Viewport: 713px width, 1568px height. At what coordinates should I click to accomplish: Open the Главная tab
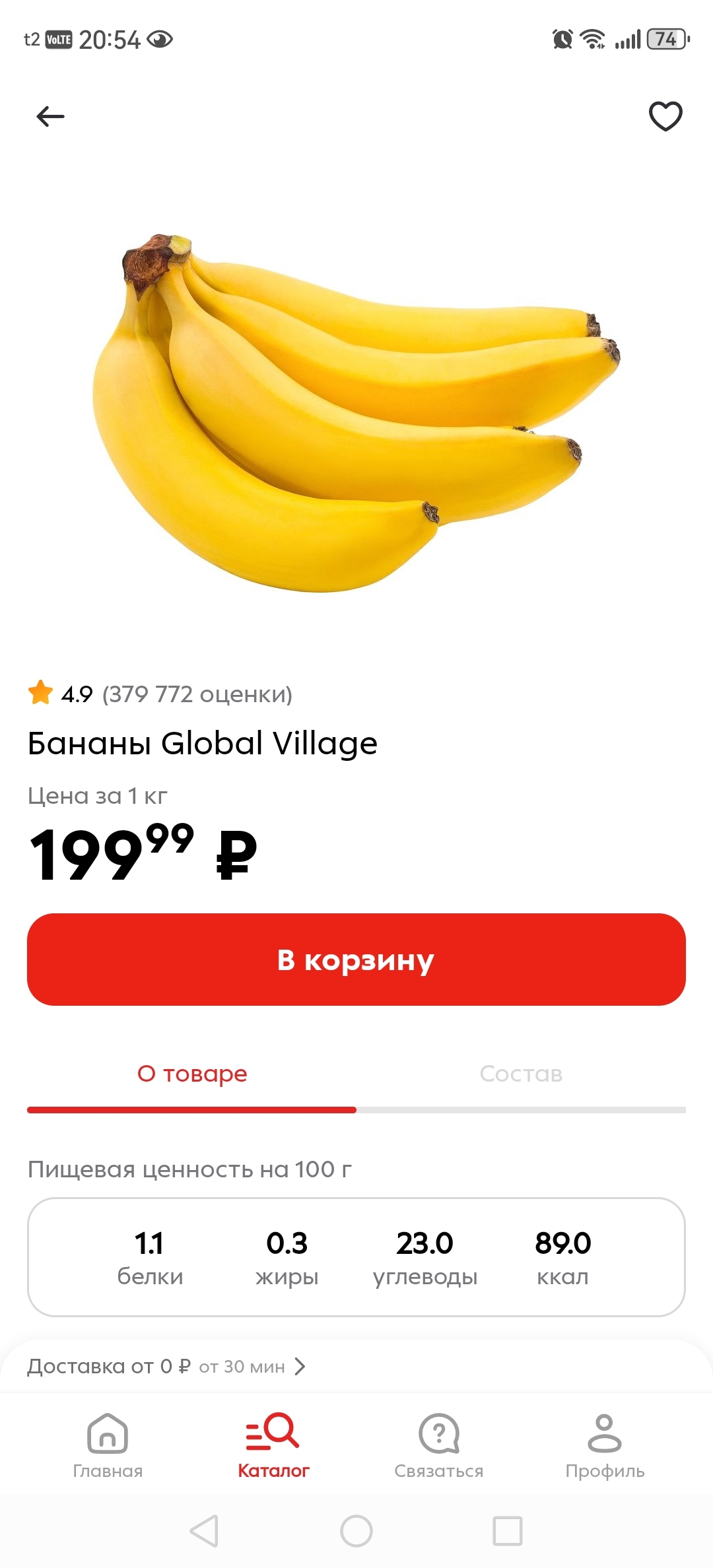click(x=108, y=1445)
